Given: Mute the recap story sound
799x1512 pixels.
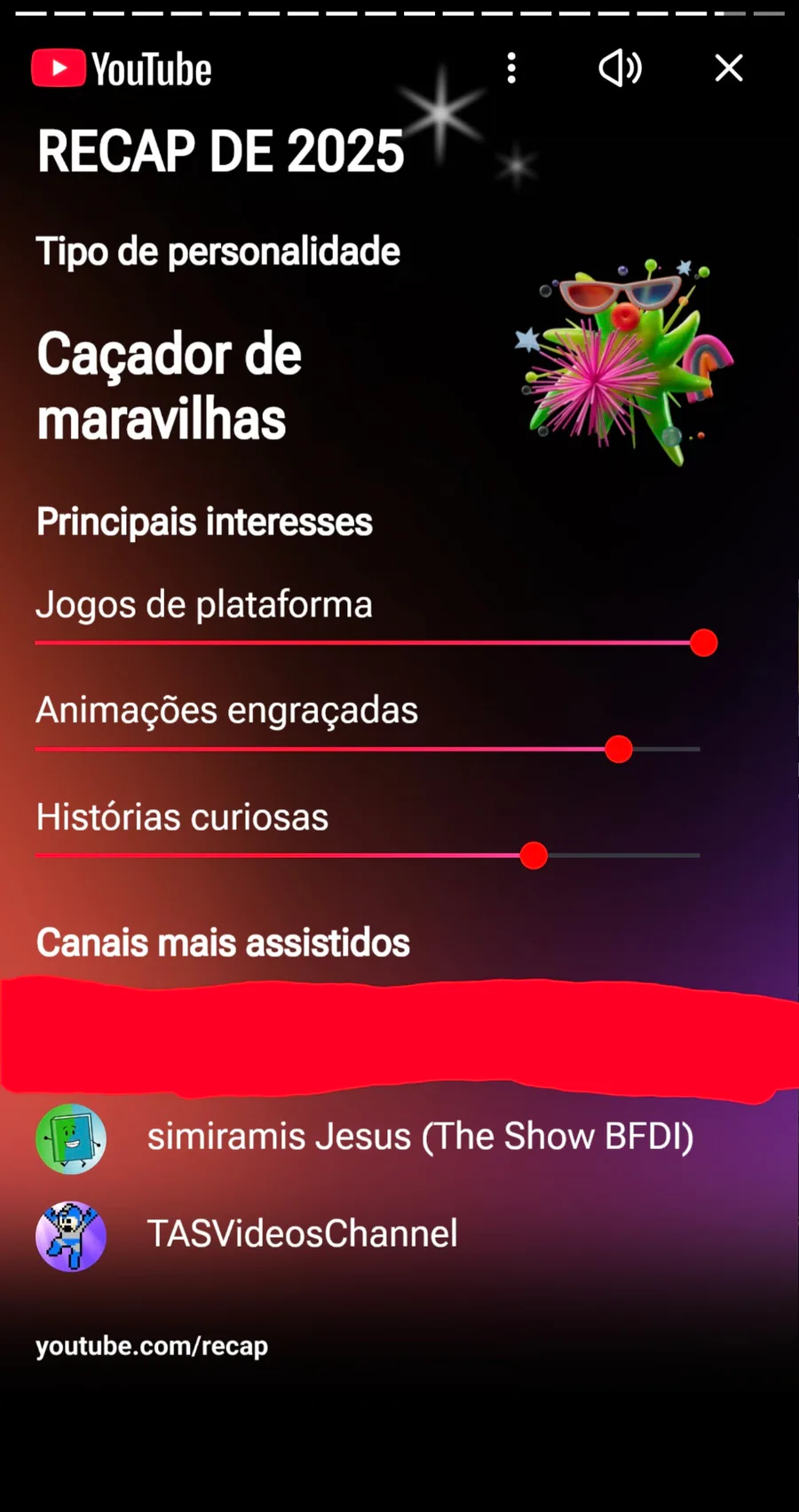Looking at the screenshot, I should coord(620,68).
